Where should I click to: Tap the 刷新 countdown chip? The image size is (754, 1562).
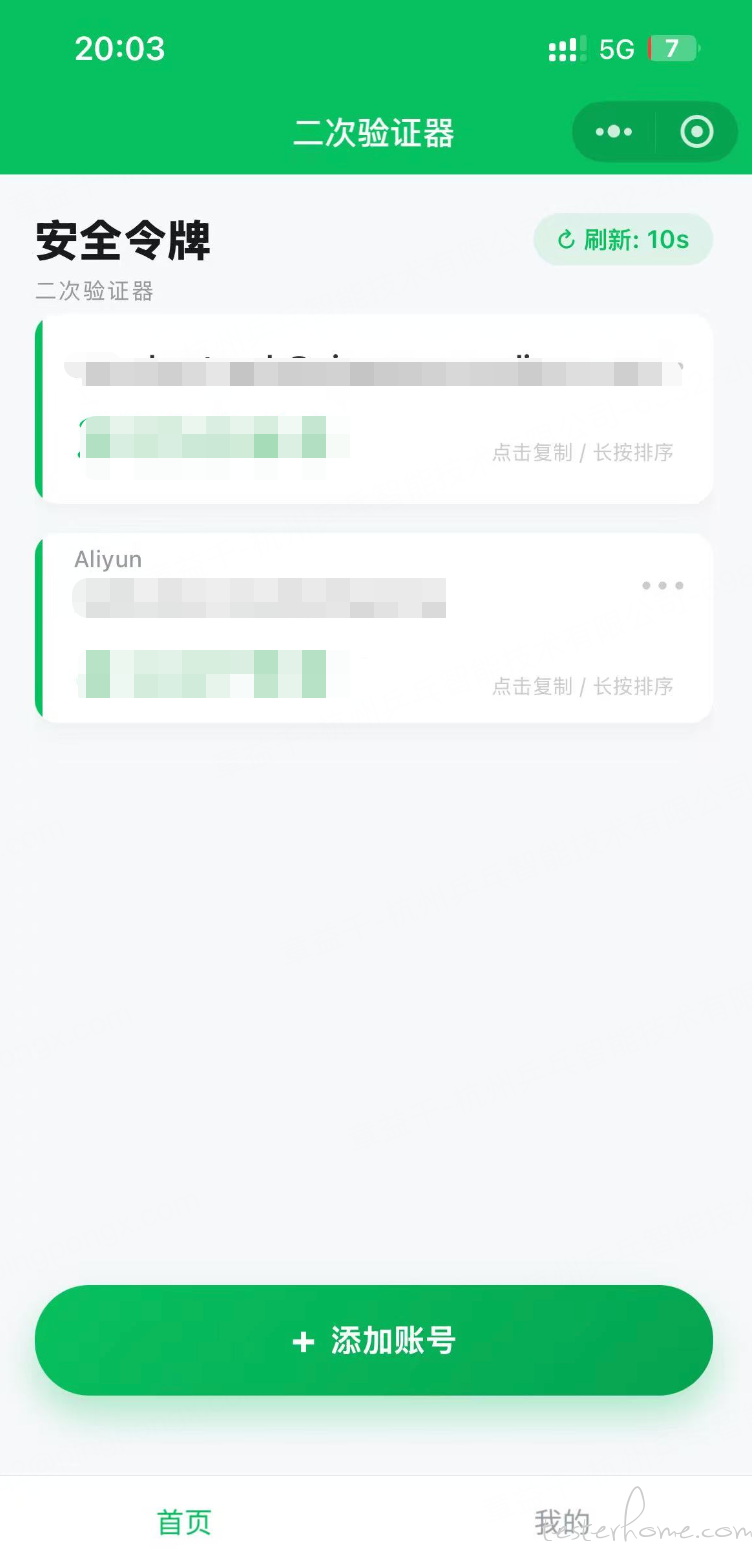[x=623, y=240]
